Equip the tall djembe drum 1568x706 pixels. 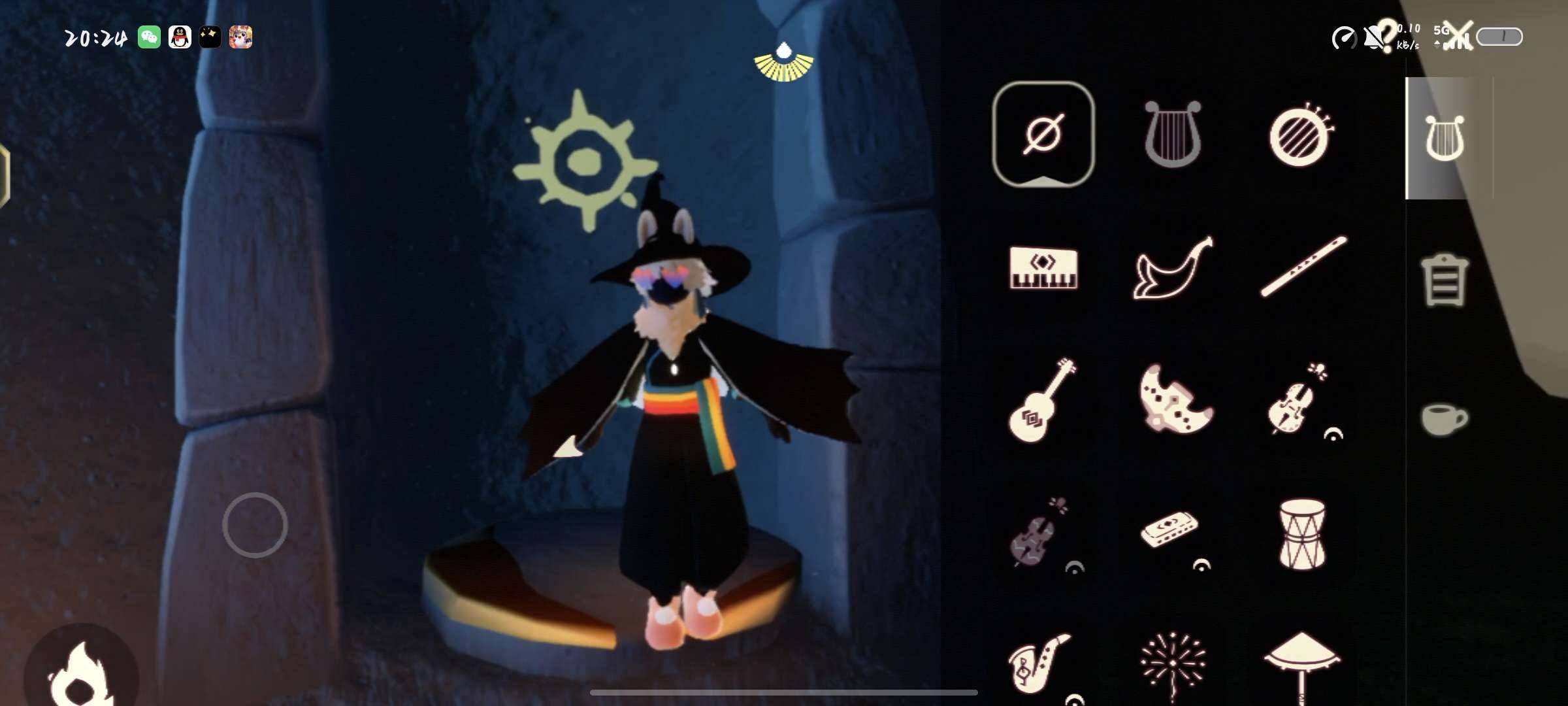click(1302, 534)
